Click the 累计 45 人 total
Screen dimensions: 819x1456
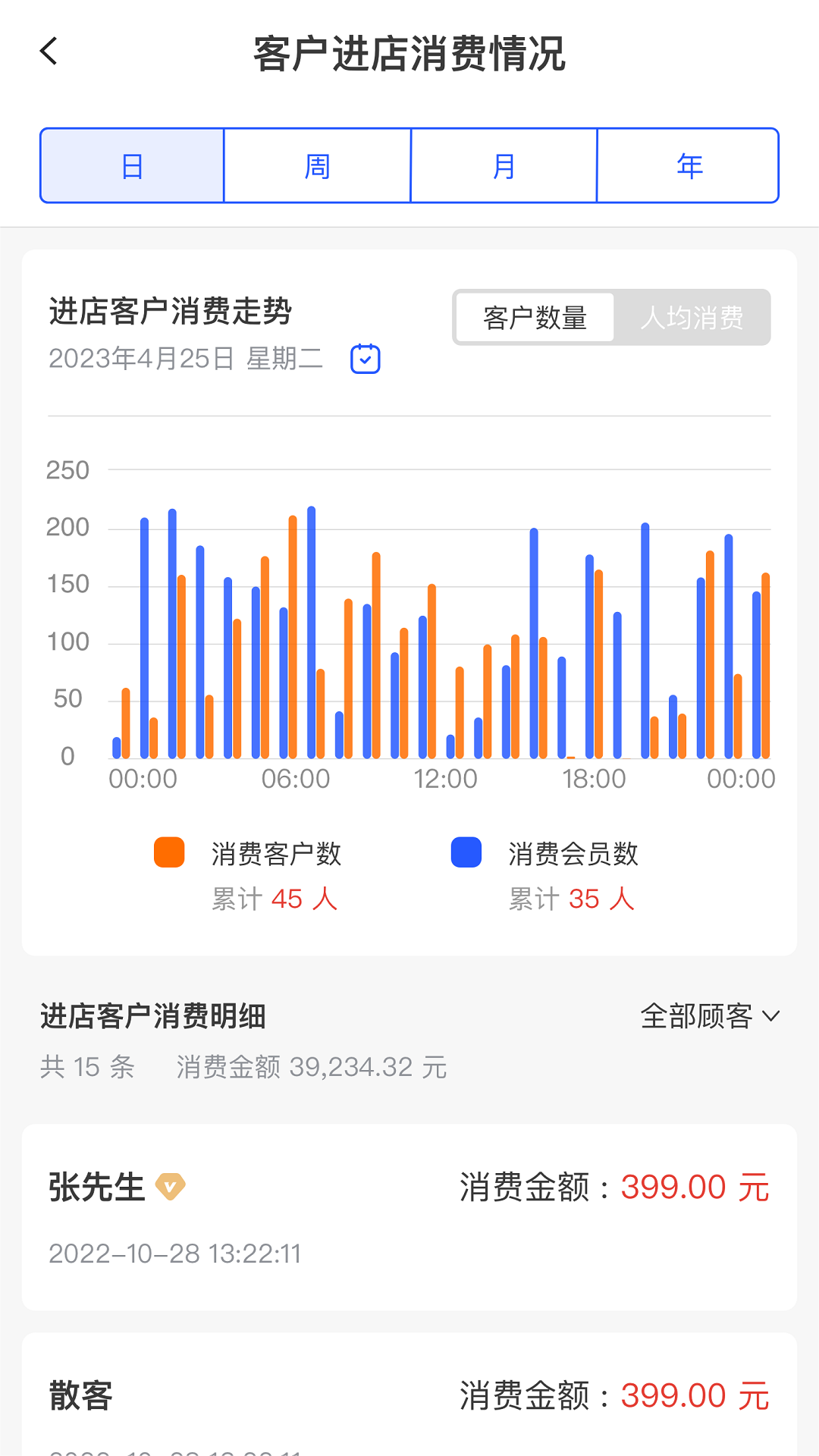[275, 898]
